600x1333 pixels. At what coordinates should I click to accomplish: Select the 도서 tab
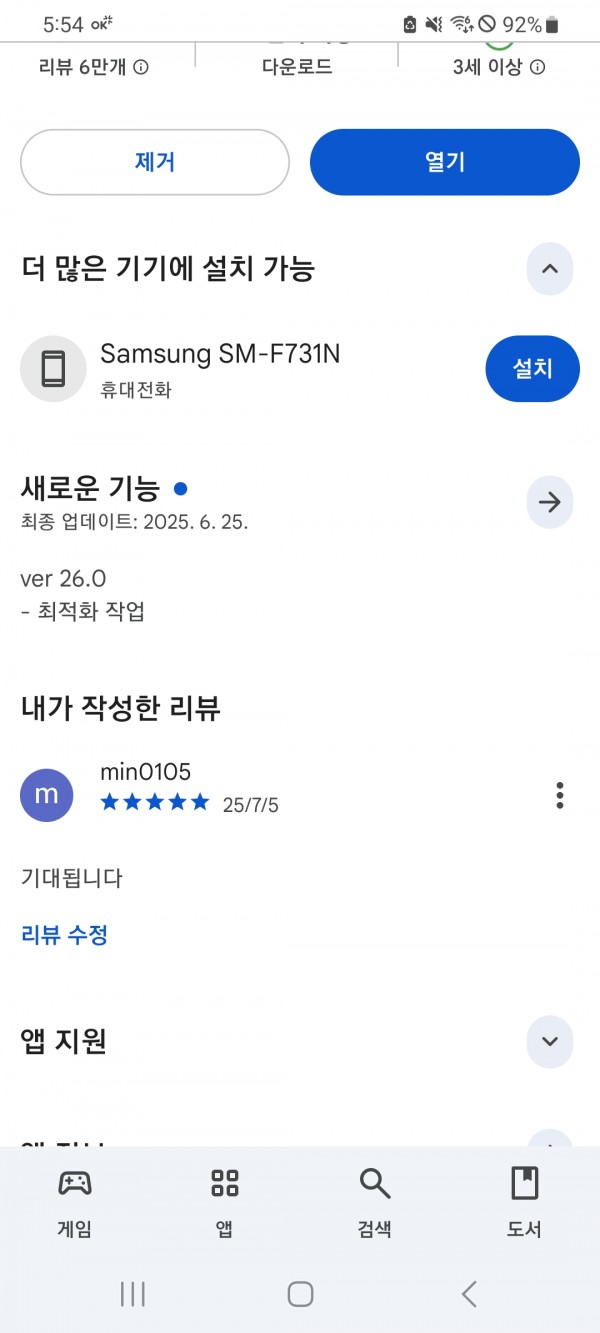(x=525, y=1203)
